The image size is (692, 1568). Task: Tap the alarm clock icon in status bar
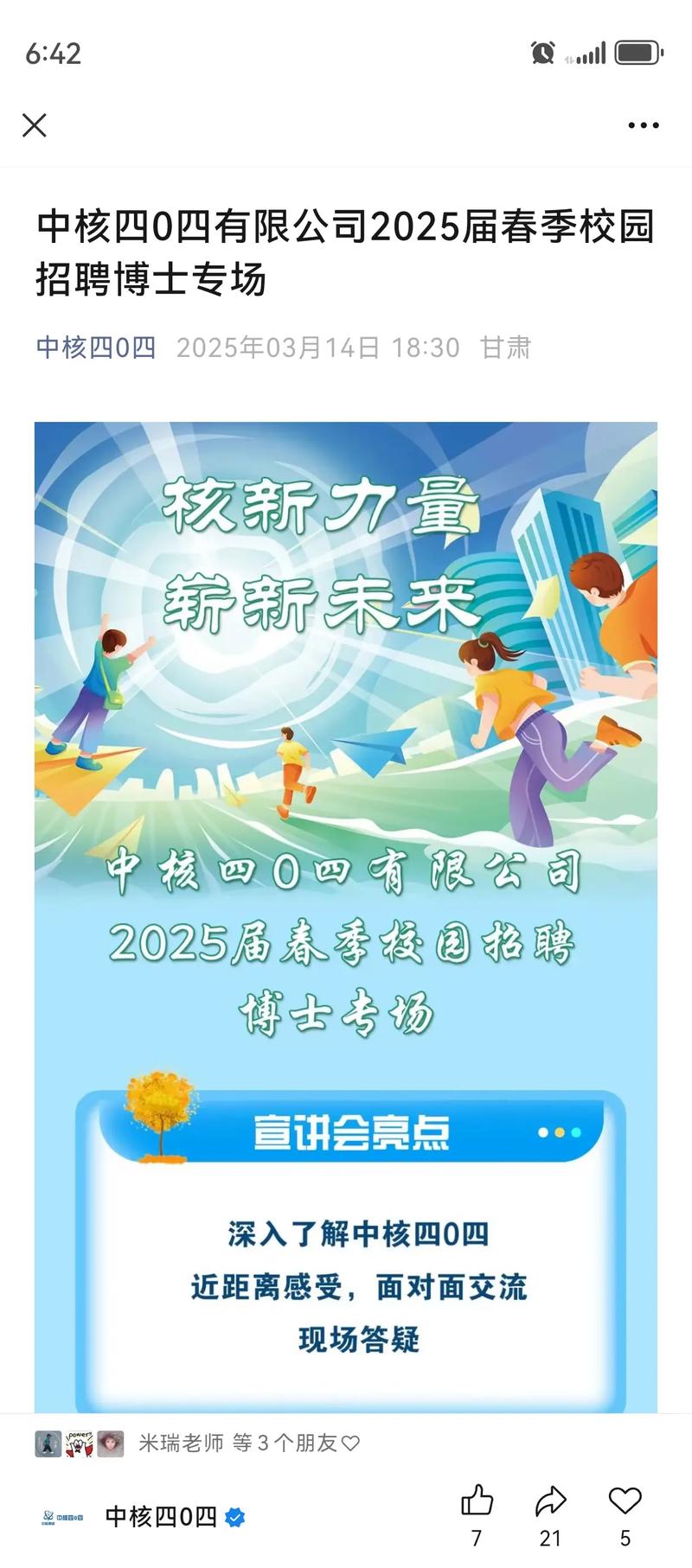542,54
